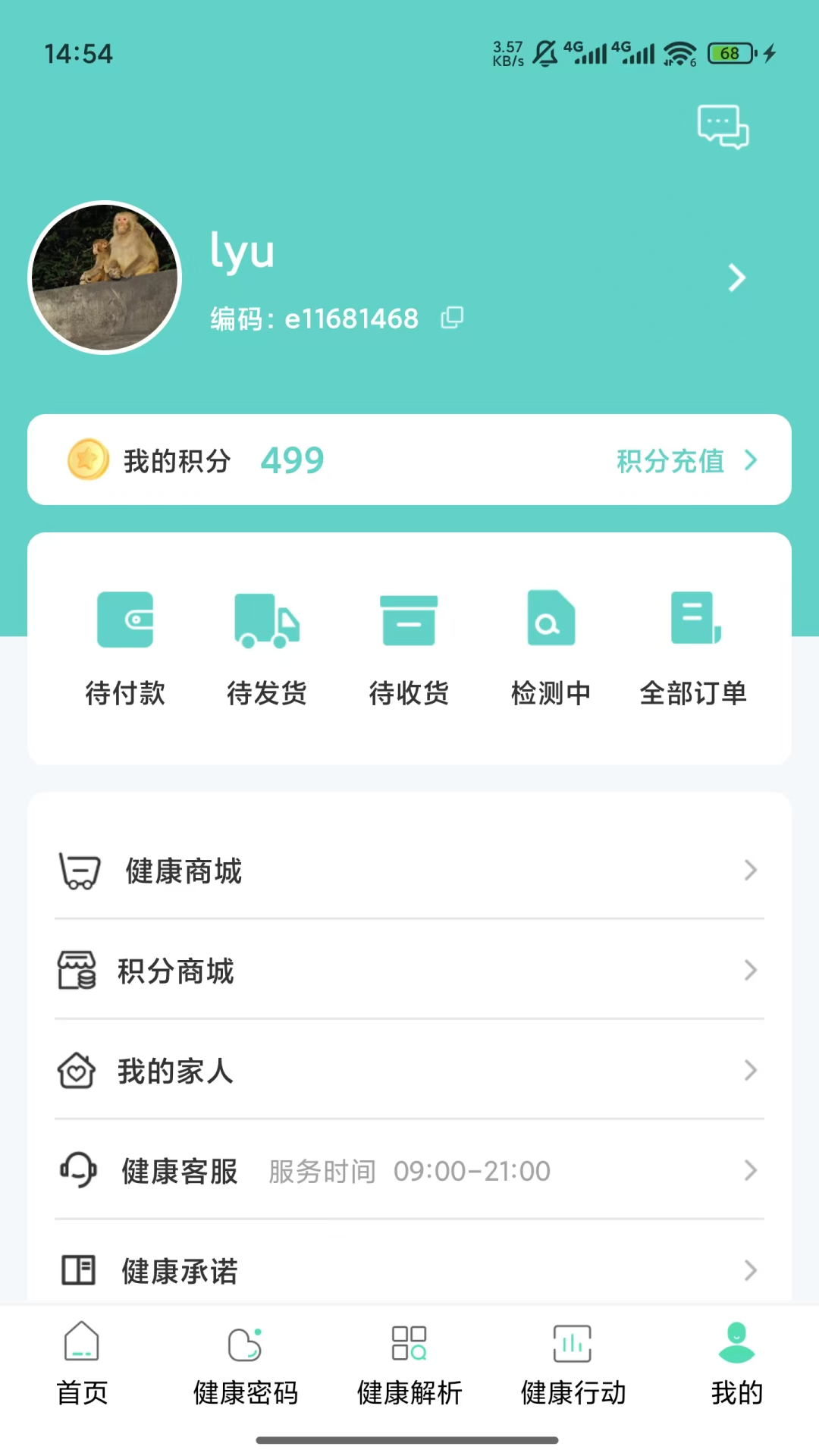This screenshot has width=819, height=1456.
Task: Open the 健康商城 shopping cart icon
Action: [x=80, y=871]
